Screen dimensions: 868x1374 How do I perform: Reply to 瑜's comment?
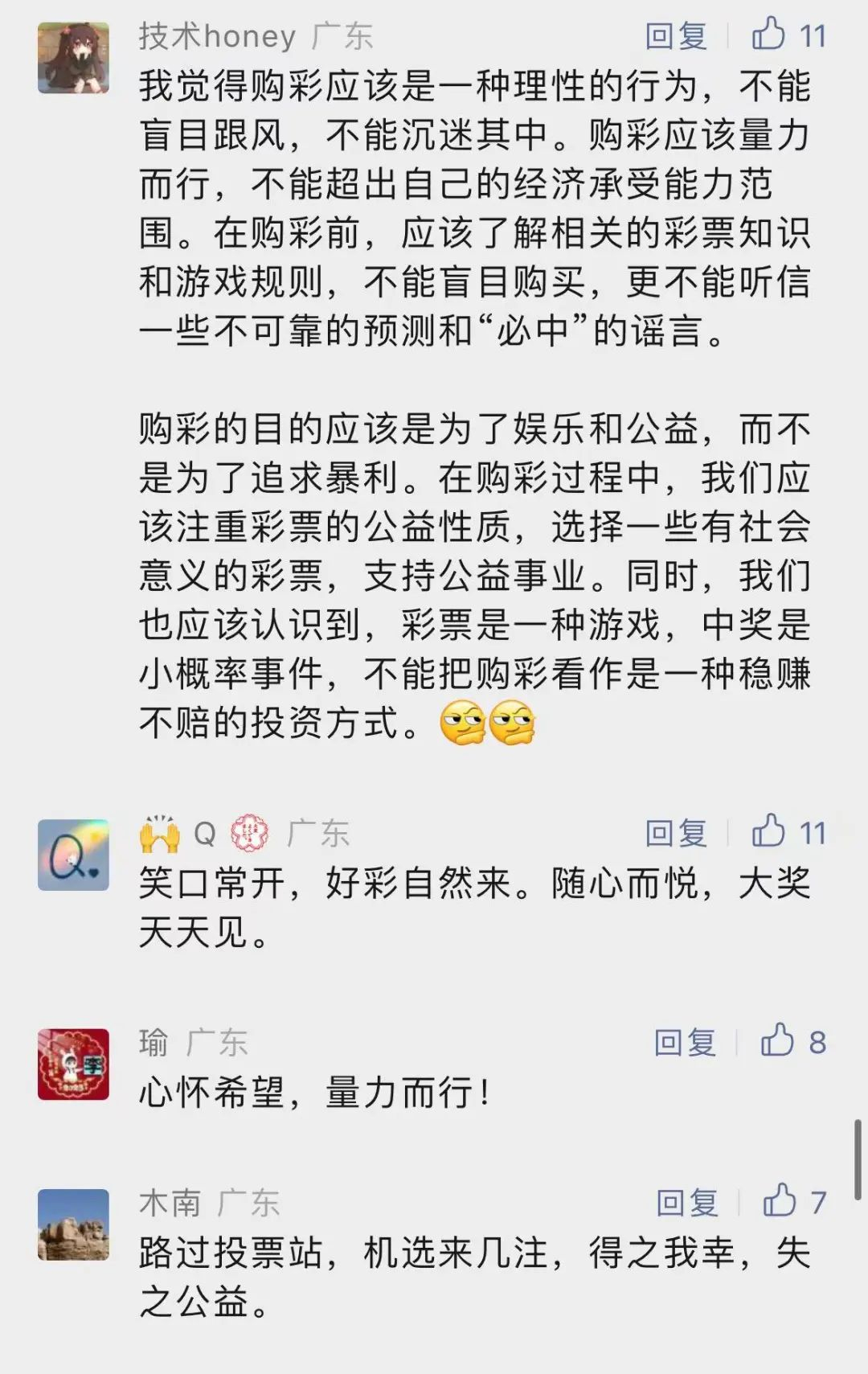click(685, 1043)
